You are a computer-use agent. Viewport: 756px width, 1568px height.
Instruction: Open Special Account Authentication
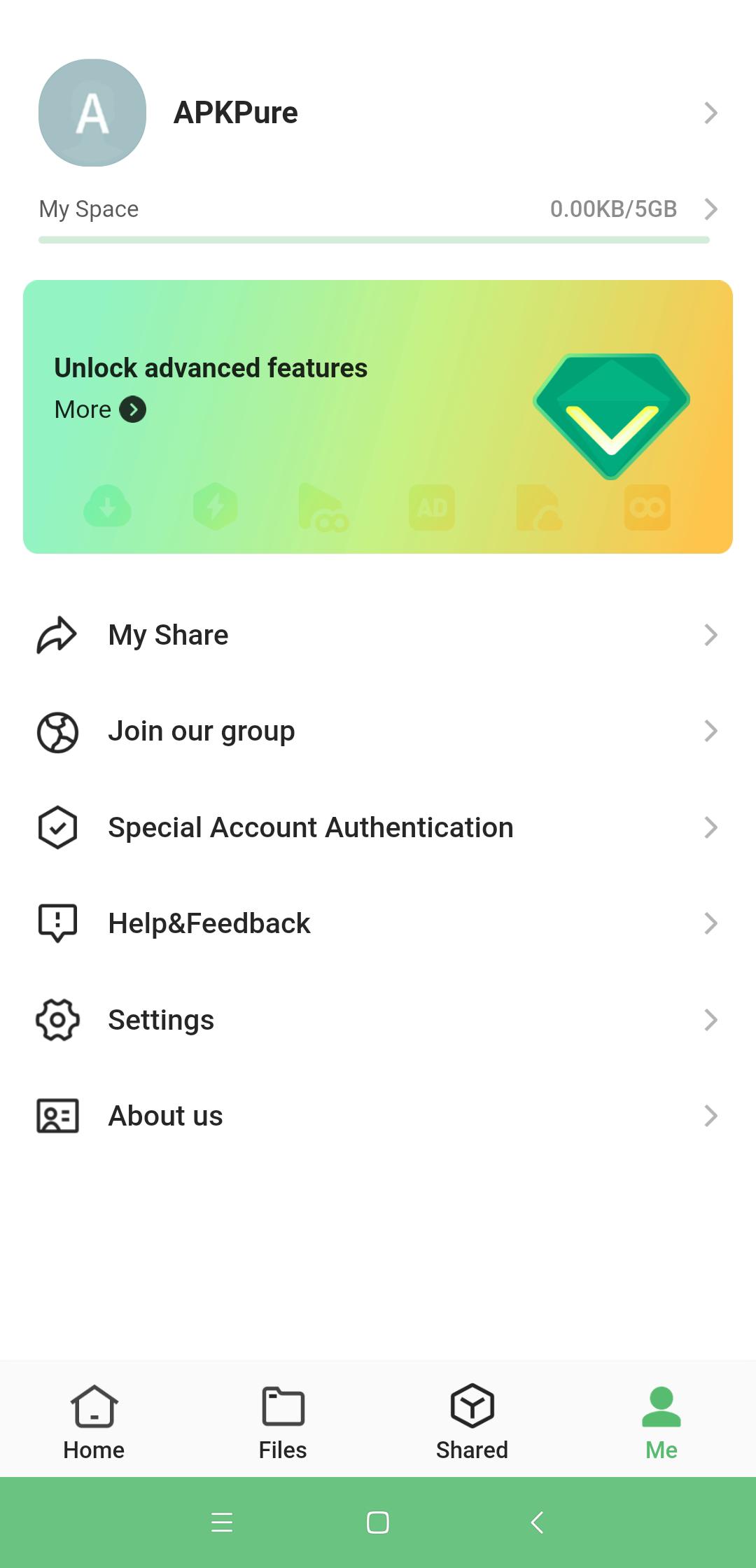point(378,827)
